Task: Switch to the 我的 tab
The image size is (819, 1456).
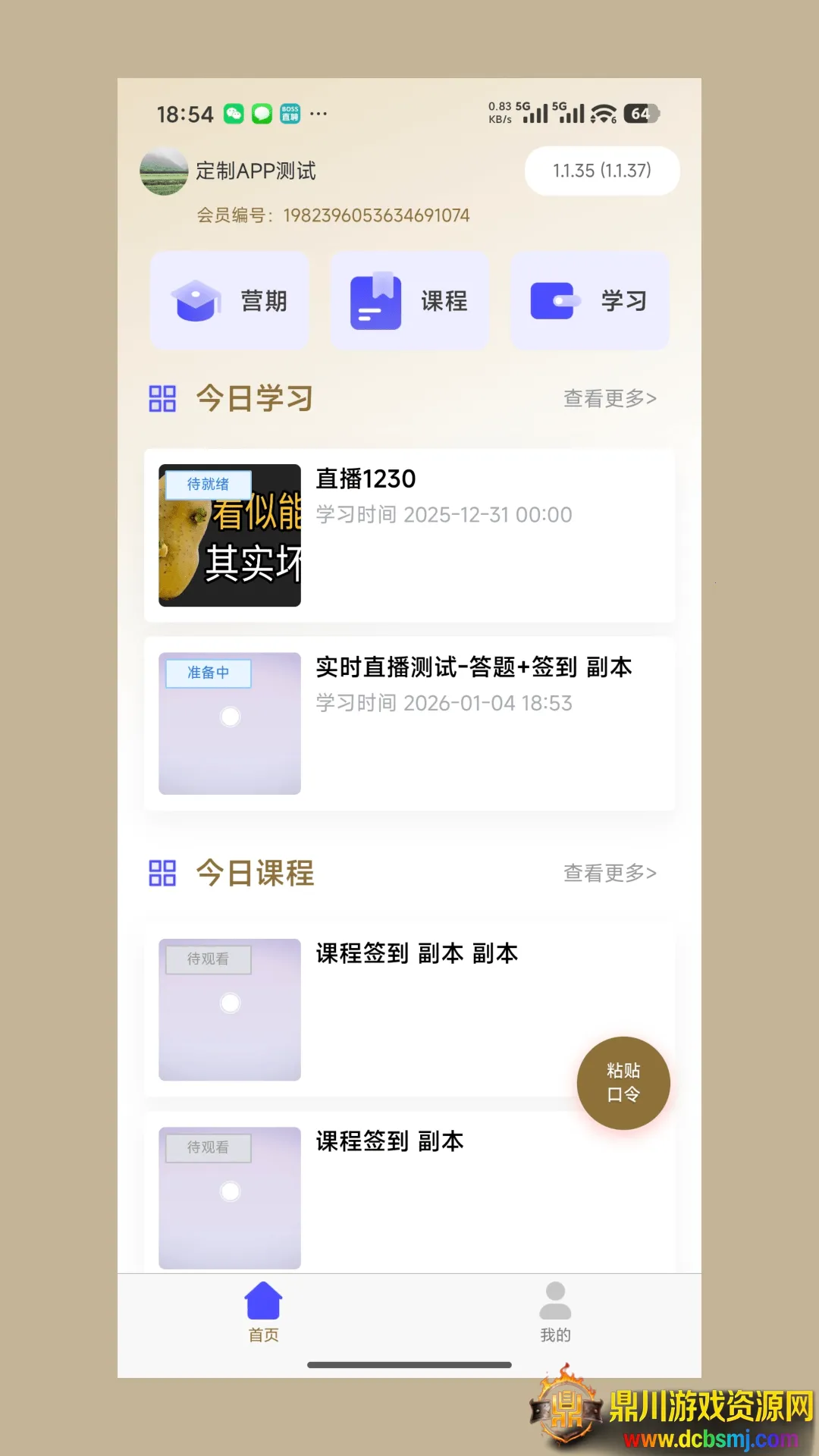Action: click(x=555, y=1312)
